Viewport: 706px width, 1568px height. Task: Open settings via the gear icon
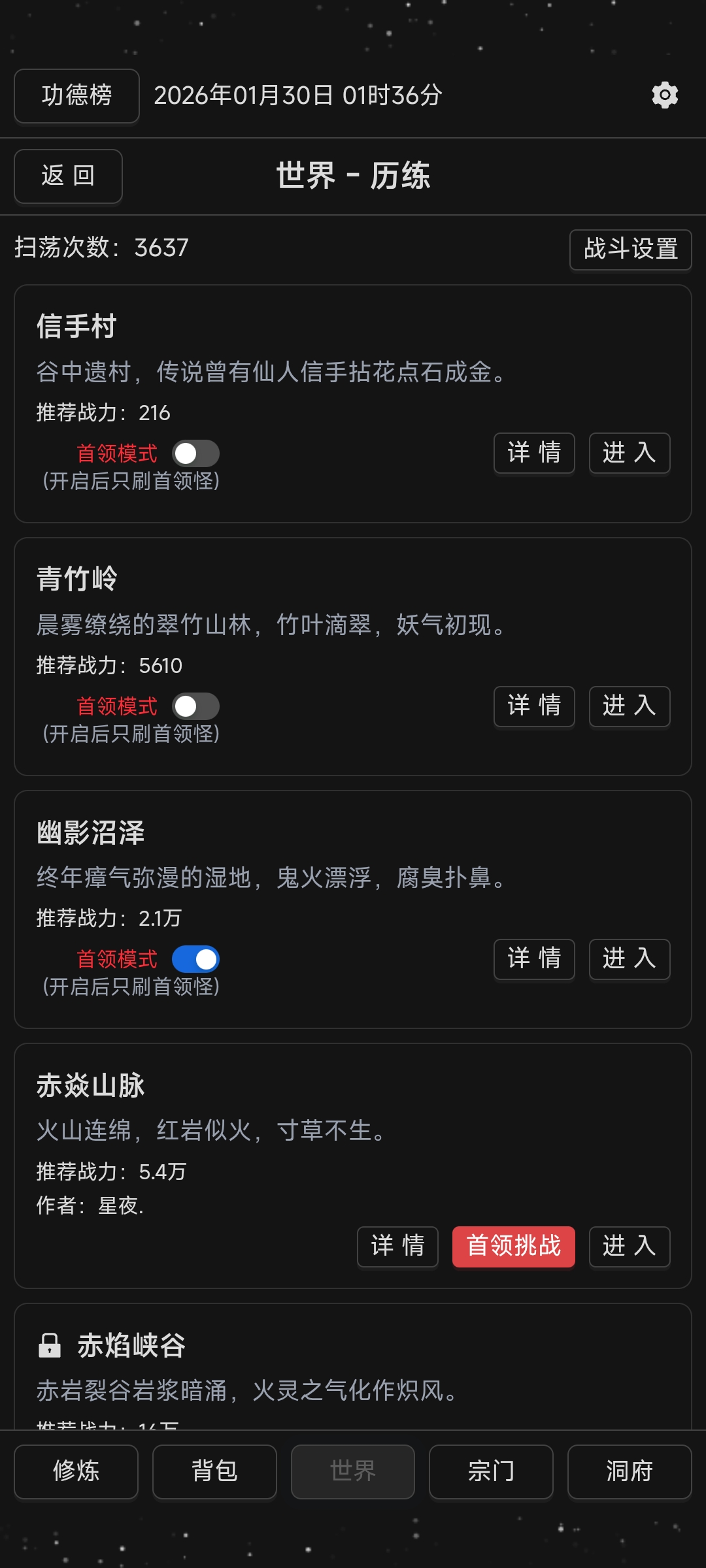(x=665, y=95)
